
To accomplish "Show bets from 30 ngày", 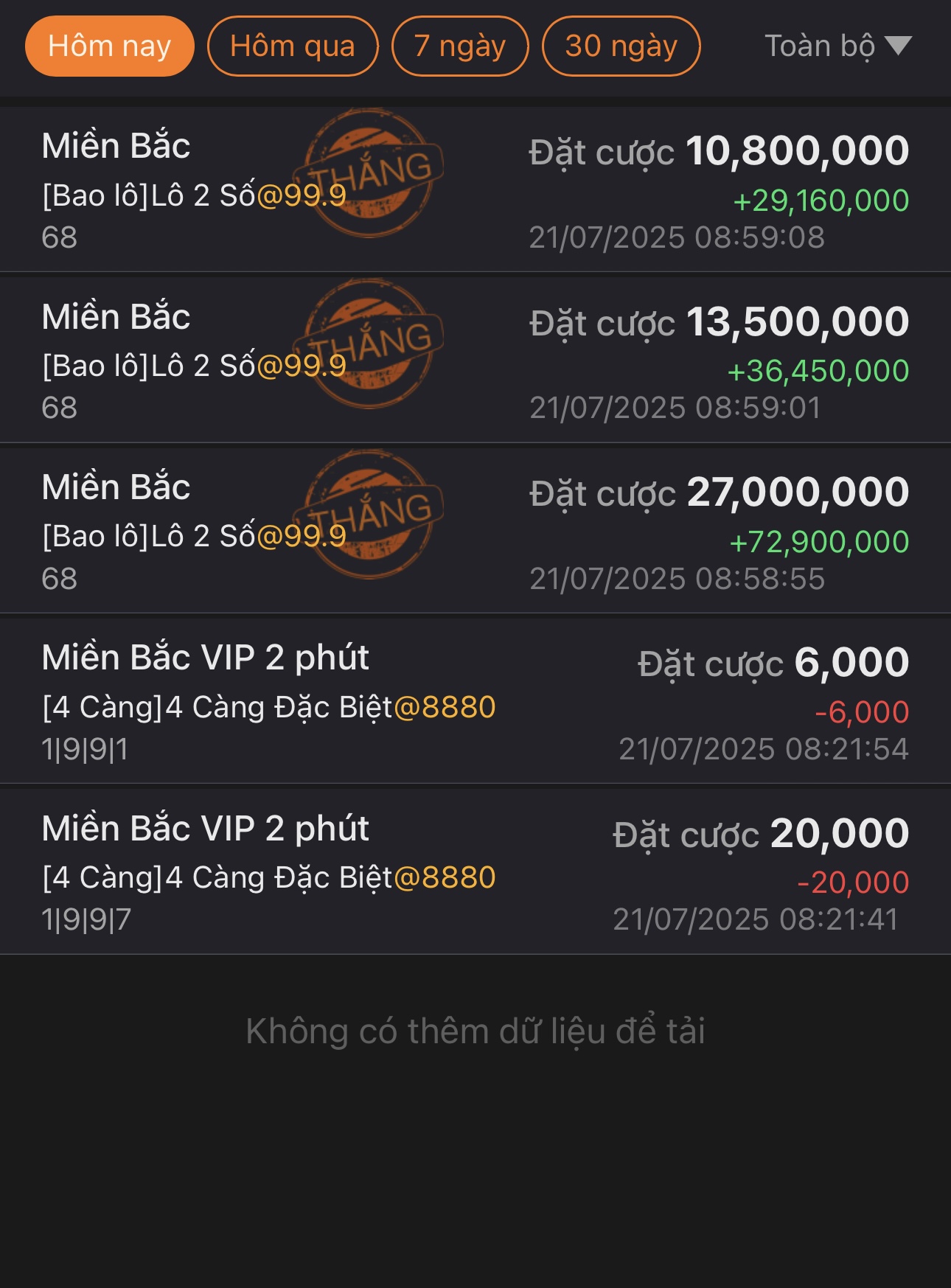I will (x=621, y=46).
